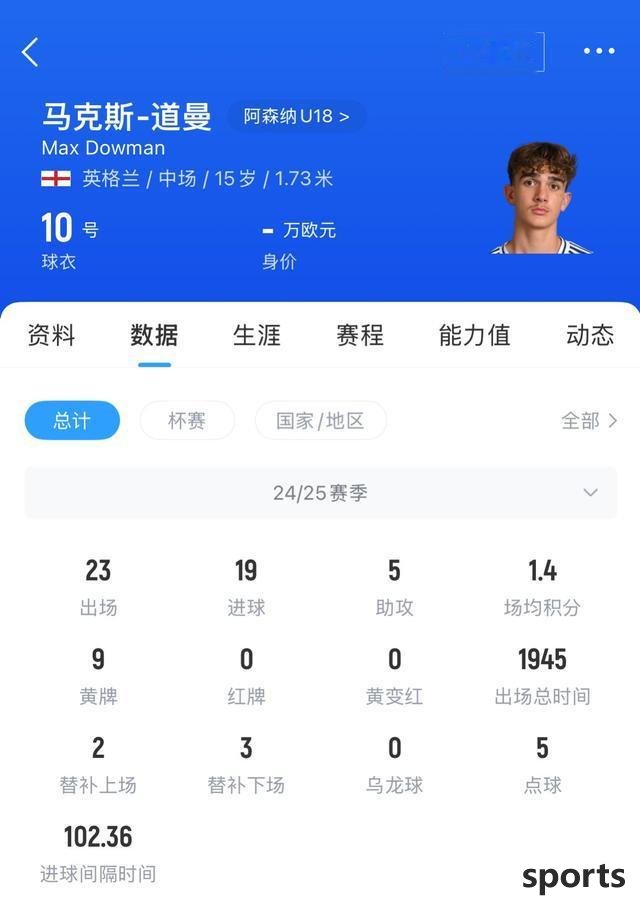Filter stats by 杯赛

point(187,421)
